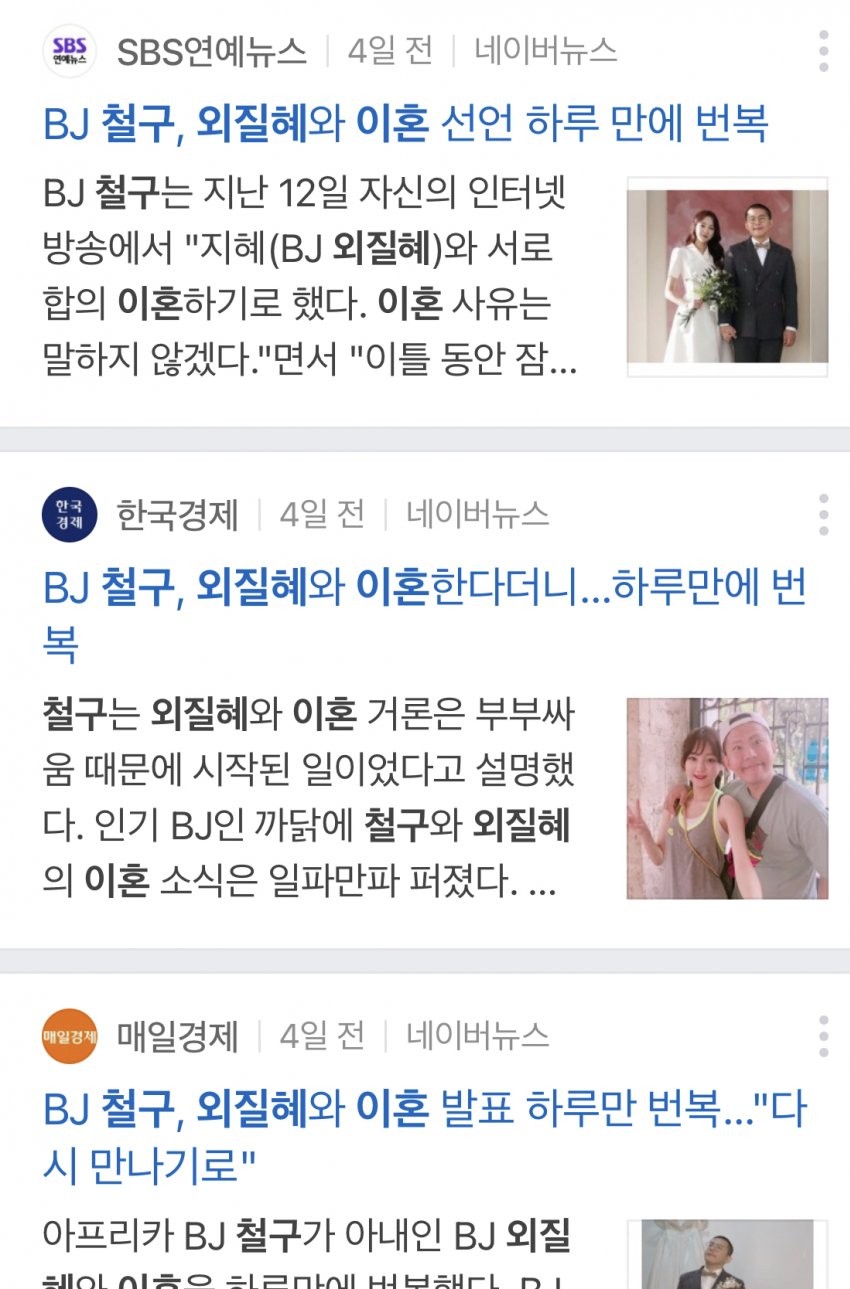Open the overflow menu for 한국경제 article
This screenshot has height=1289, width=850.
click(x=823, y=515)
